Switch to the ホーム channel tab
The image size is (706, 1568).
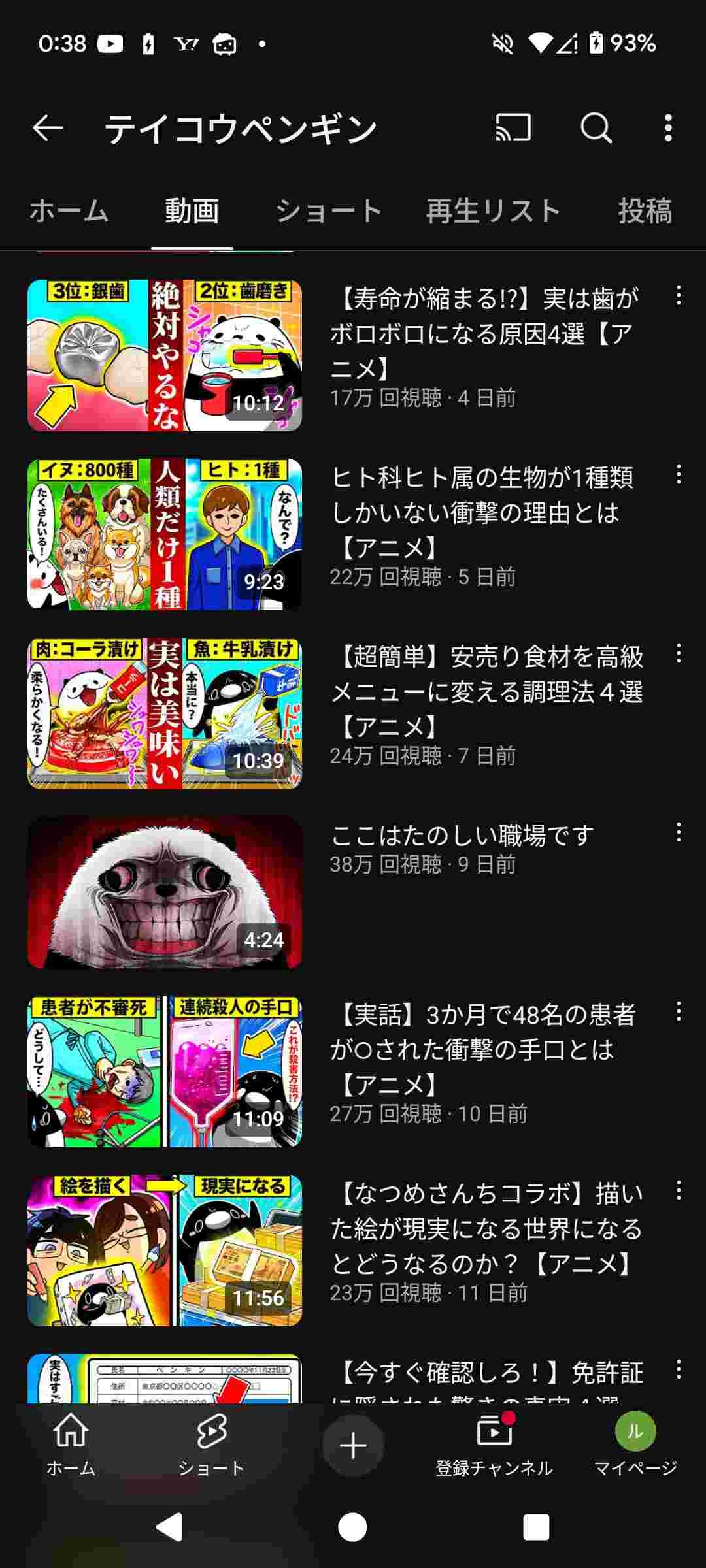coord(69,211)
